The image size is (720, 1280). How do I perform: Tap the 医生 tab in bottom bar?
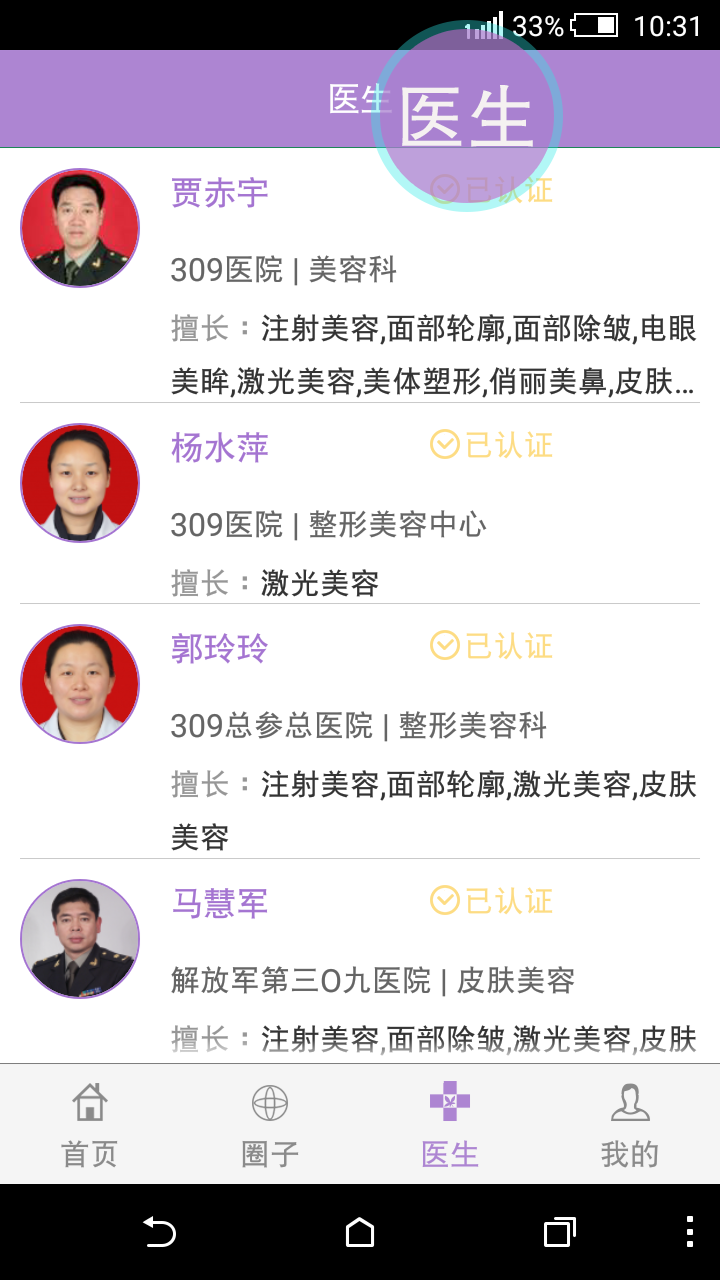[450, 1125]
